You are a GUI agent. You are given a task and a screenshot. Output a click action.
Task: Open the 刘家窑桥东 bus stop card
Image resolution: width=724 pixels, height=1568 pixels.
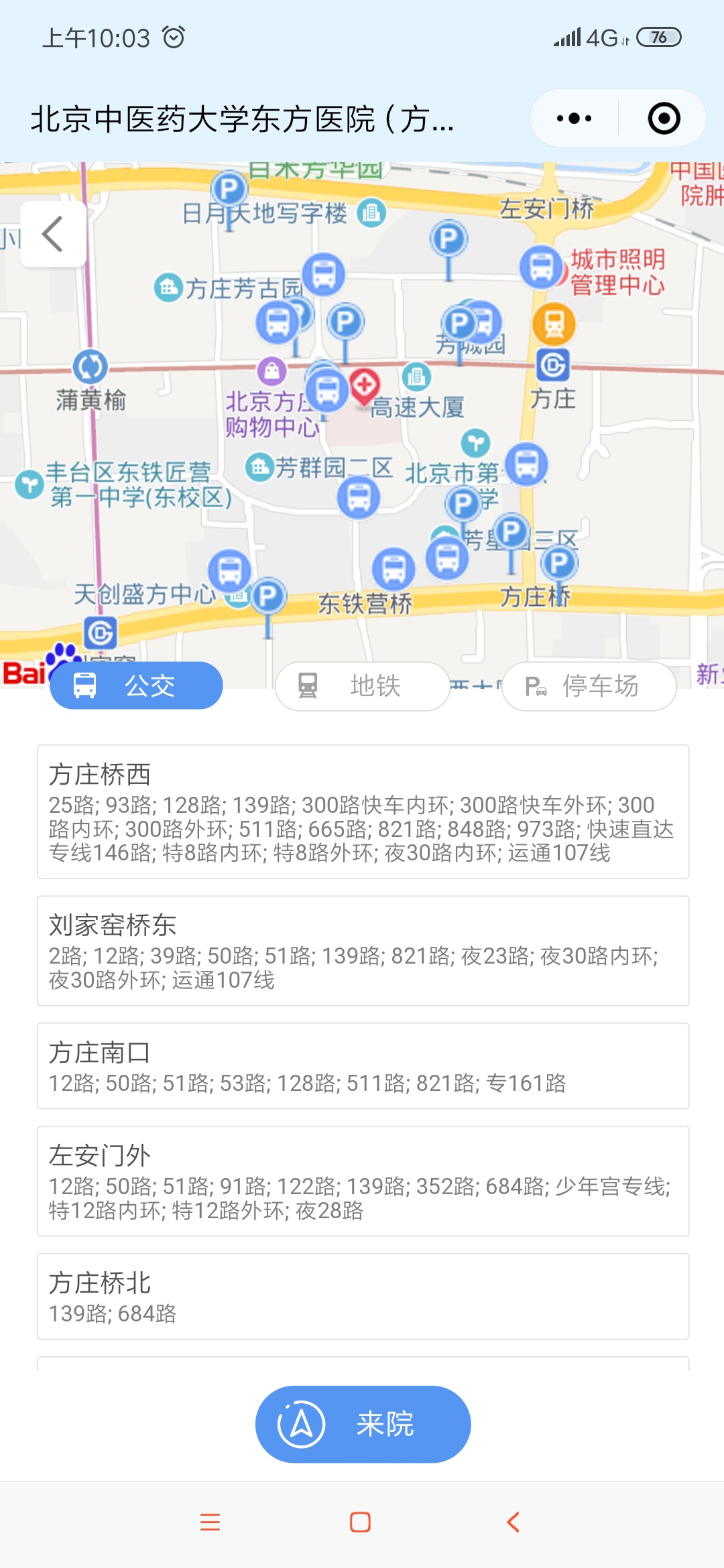[363, 951]
